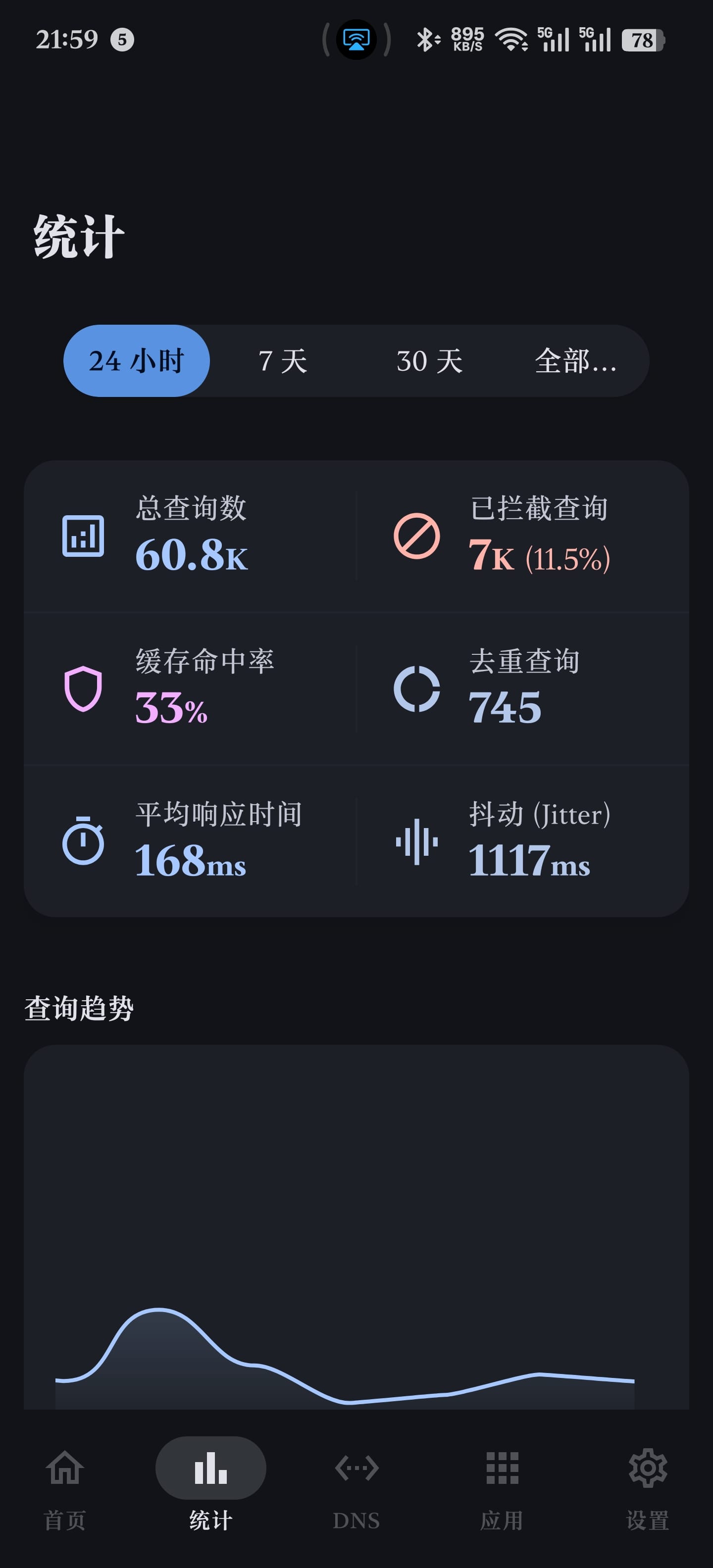The width and height of the screenshot is (713, 1568).
Task: Switch to the 应用 tab
Action: click(502, 1486)
